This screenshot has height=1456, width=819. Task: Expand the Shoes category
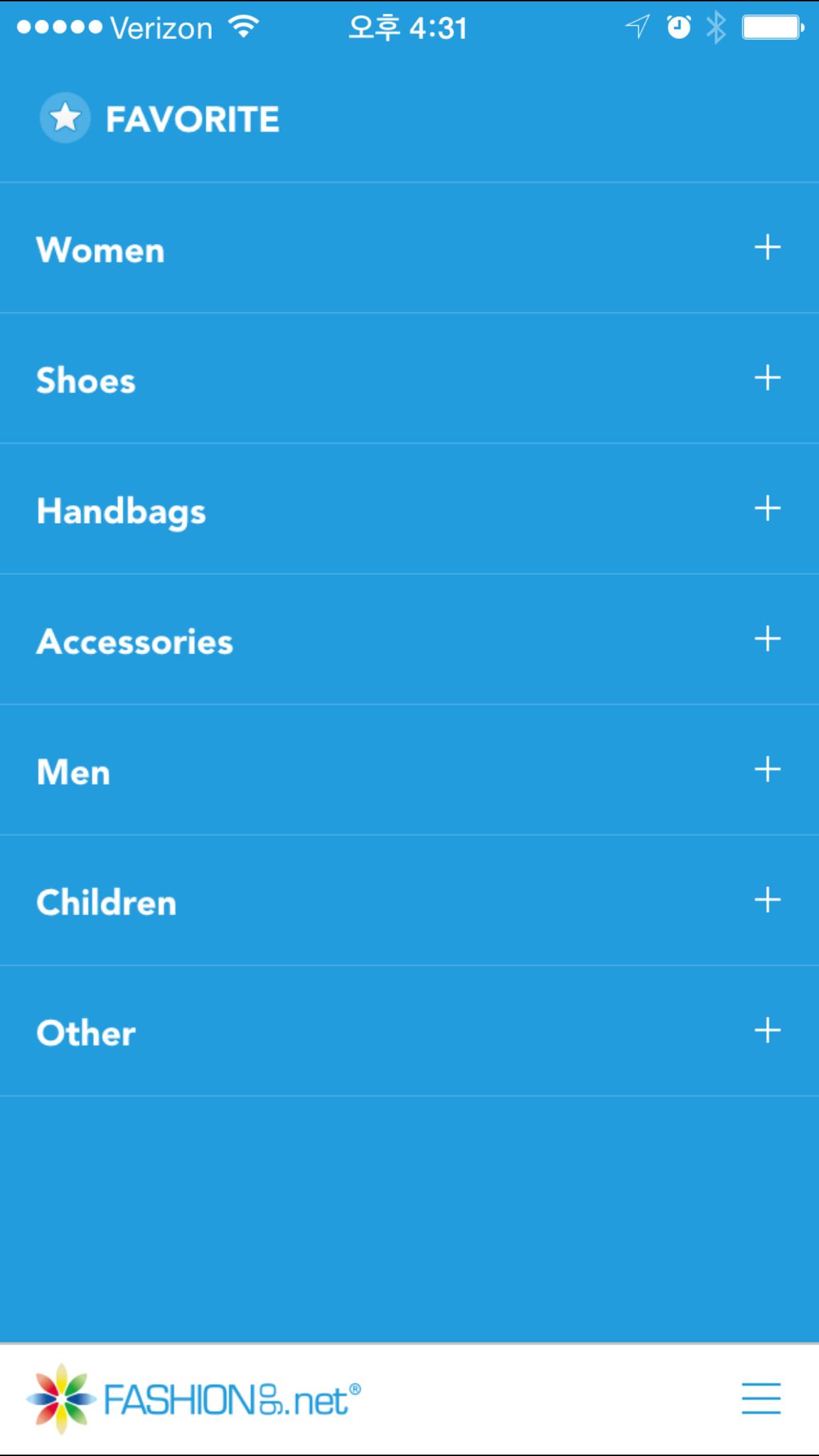coord(767,378)
